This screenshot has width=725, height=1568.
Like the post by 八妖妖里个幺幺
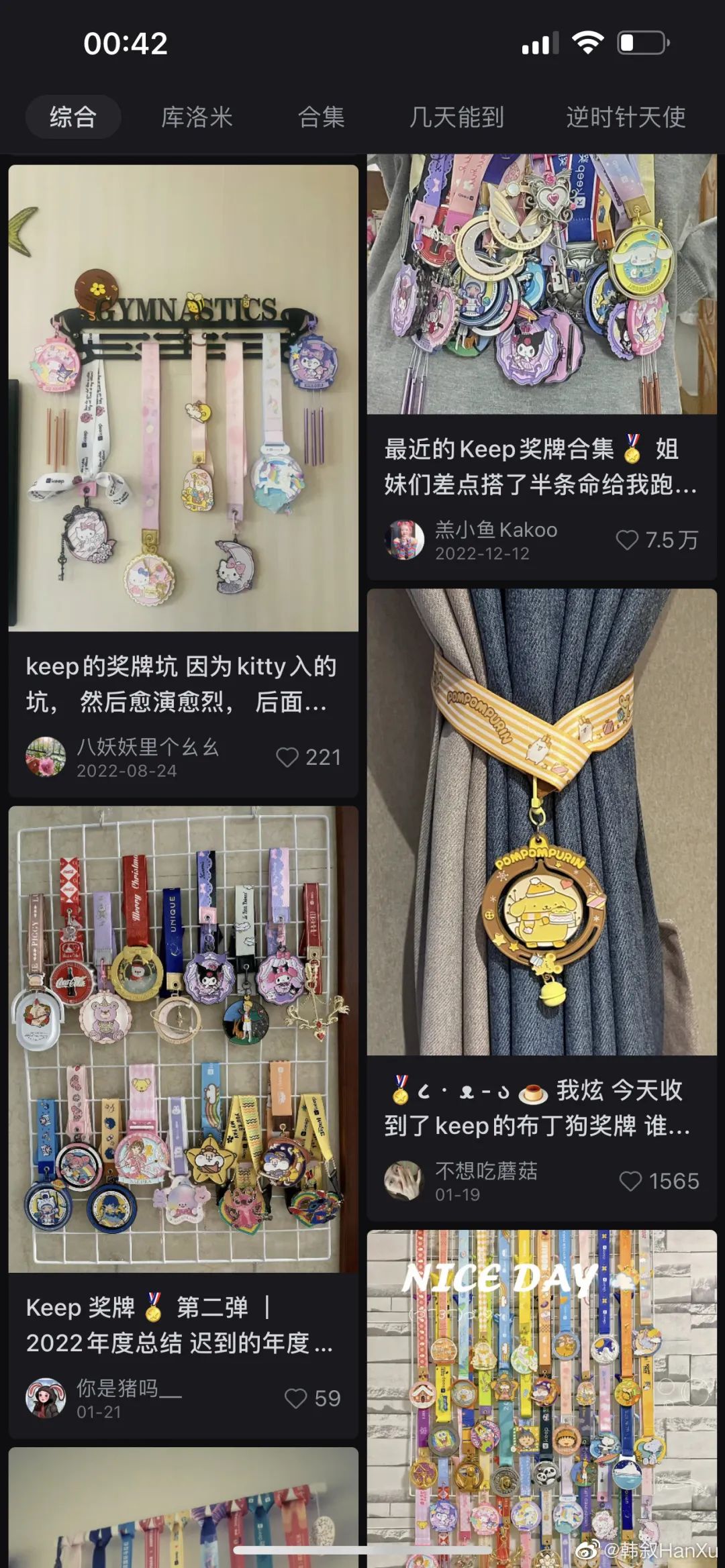click(x=287, y=757)
